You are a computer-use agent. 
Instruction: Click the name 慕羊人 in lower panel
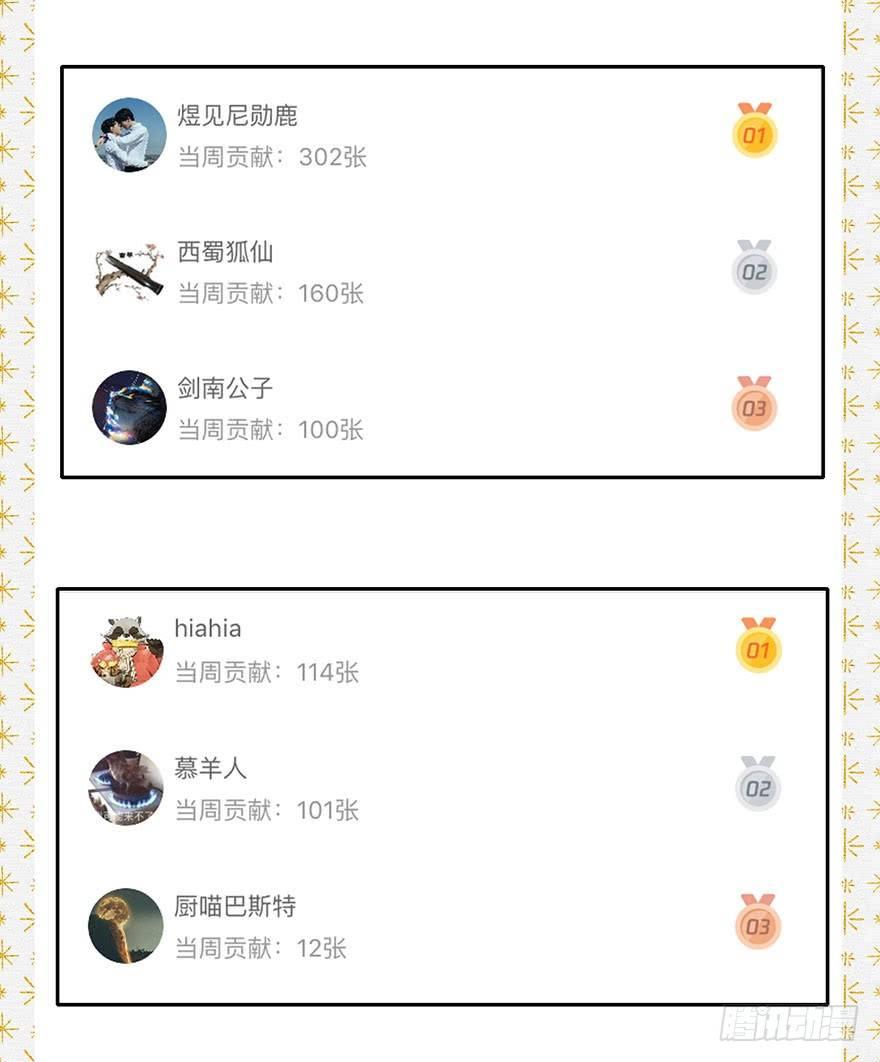[208, 767]
